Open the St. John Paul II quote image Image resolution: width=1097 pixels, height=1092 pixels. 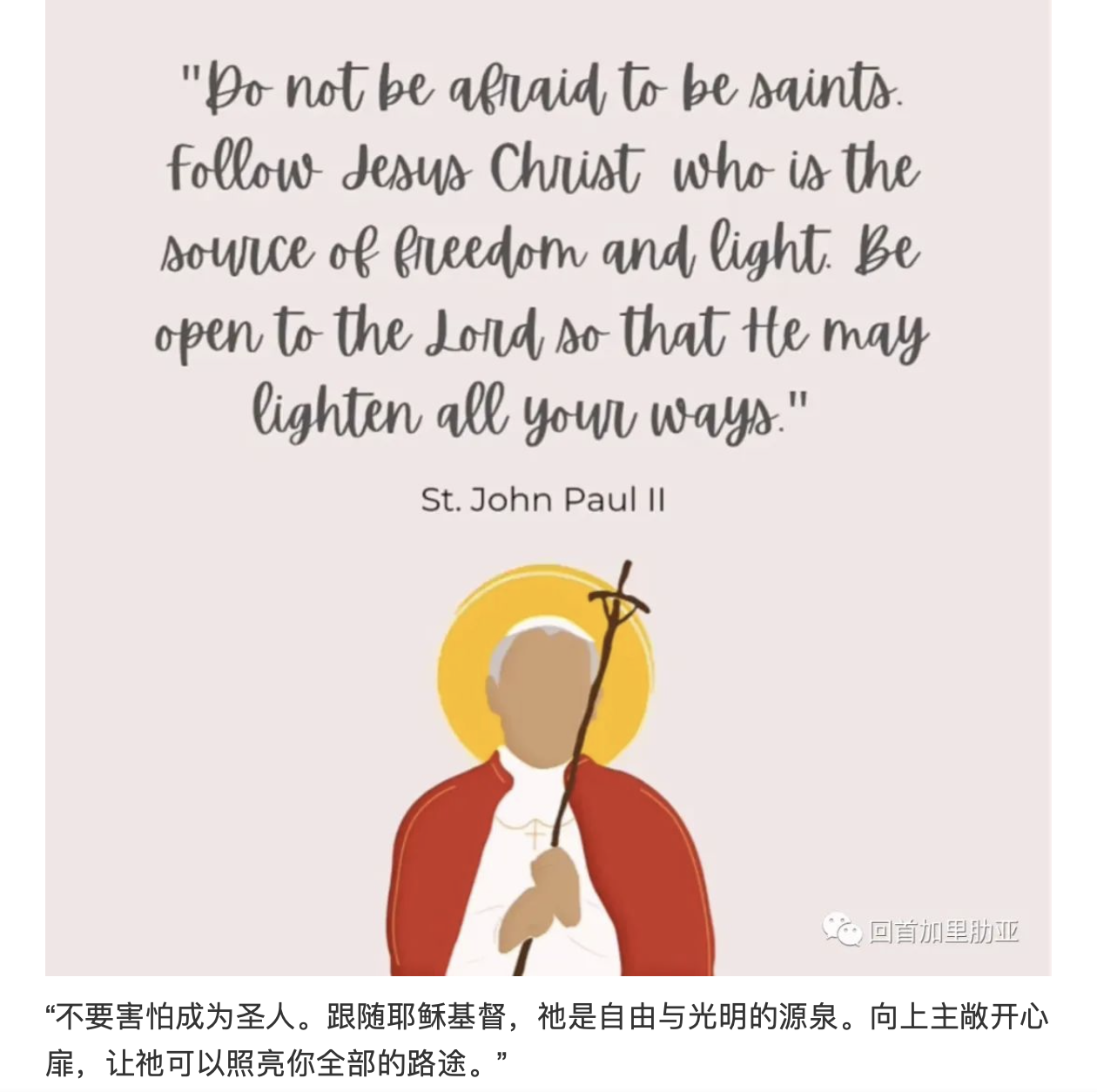pyautogui.click(x=548, y=488)
